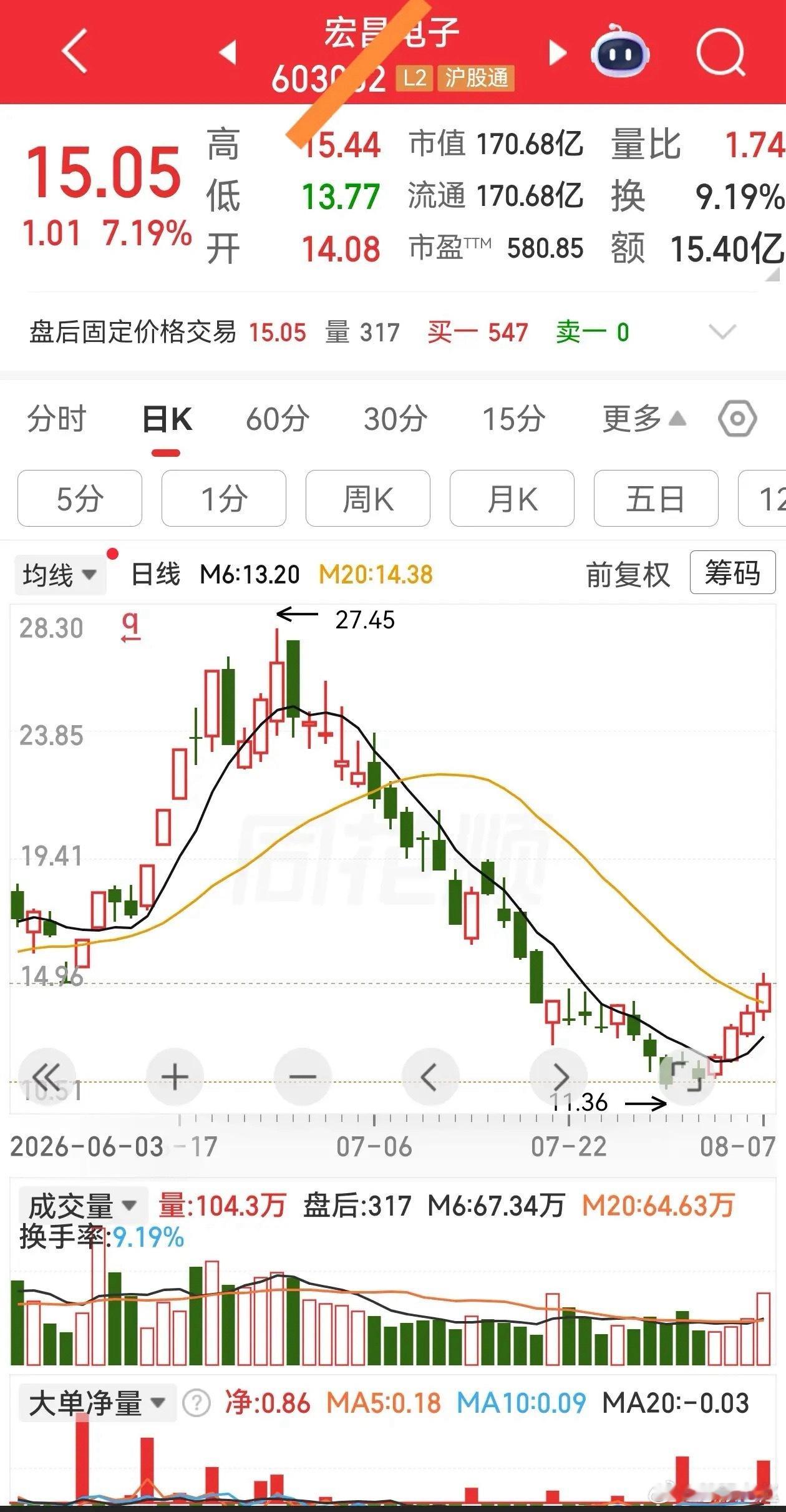Screen dimensions: 786x1512
Task: Switch to the 60分 chart tab
Action: [x=277, y=419]
